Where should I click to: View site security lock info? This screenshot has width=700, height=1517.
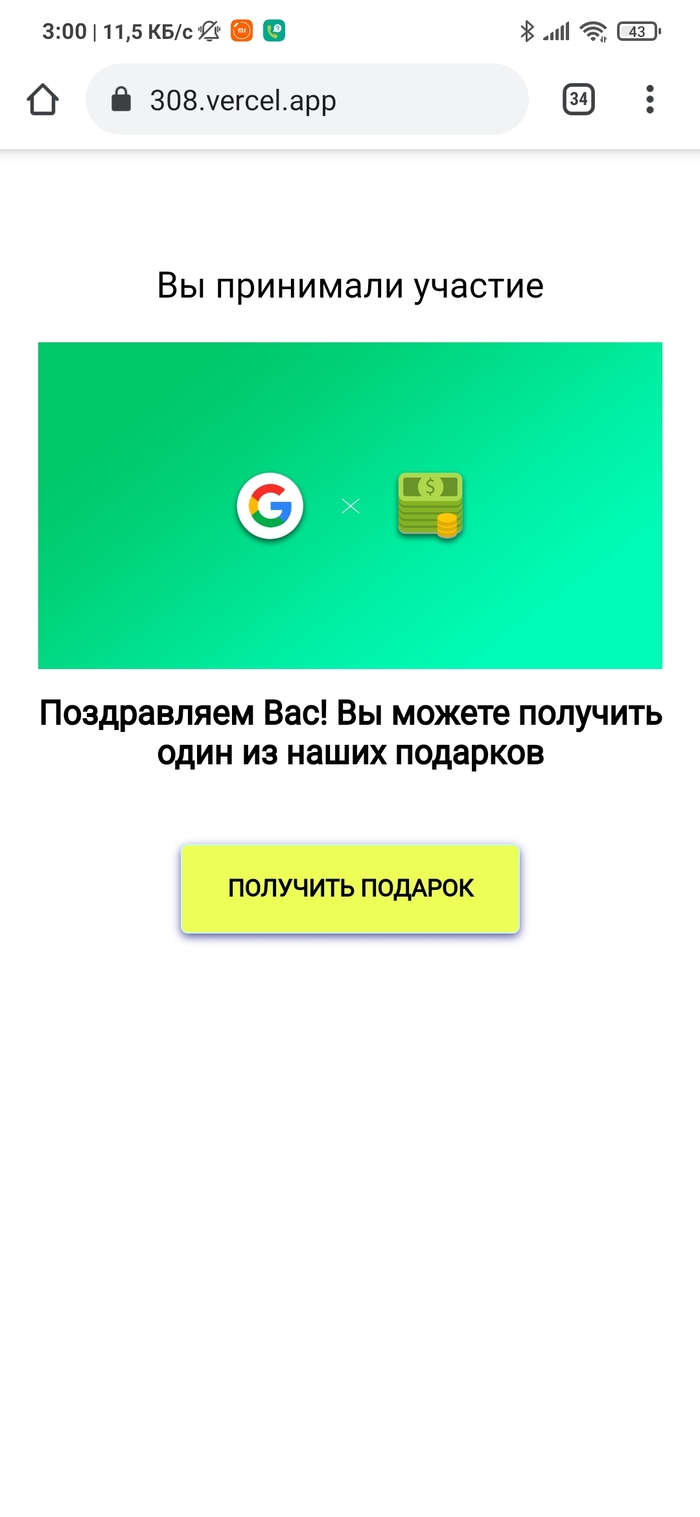pos(121,99)
